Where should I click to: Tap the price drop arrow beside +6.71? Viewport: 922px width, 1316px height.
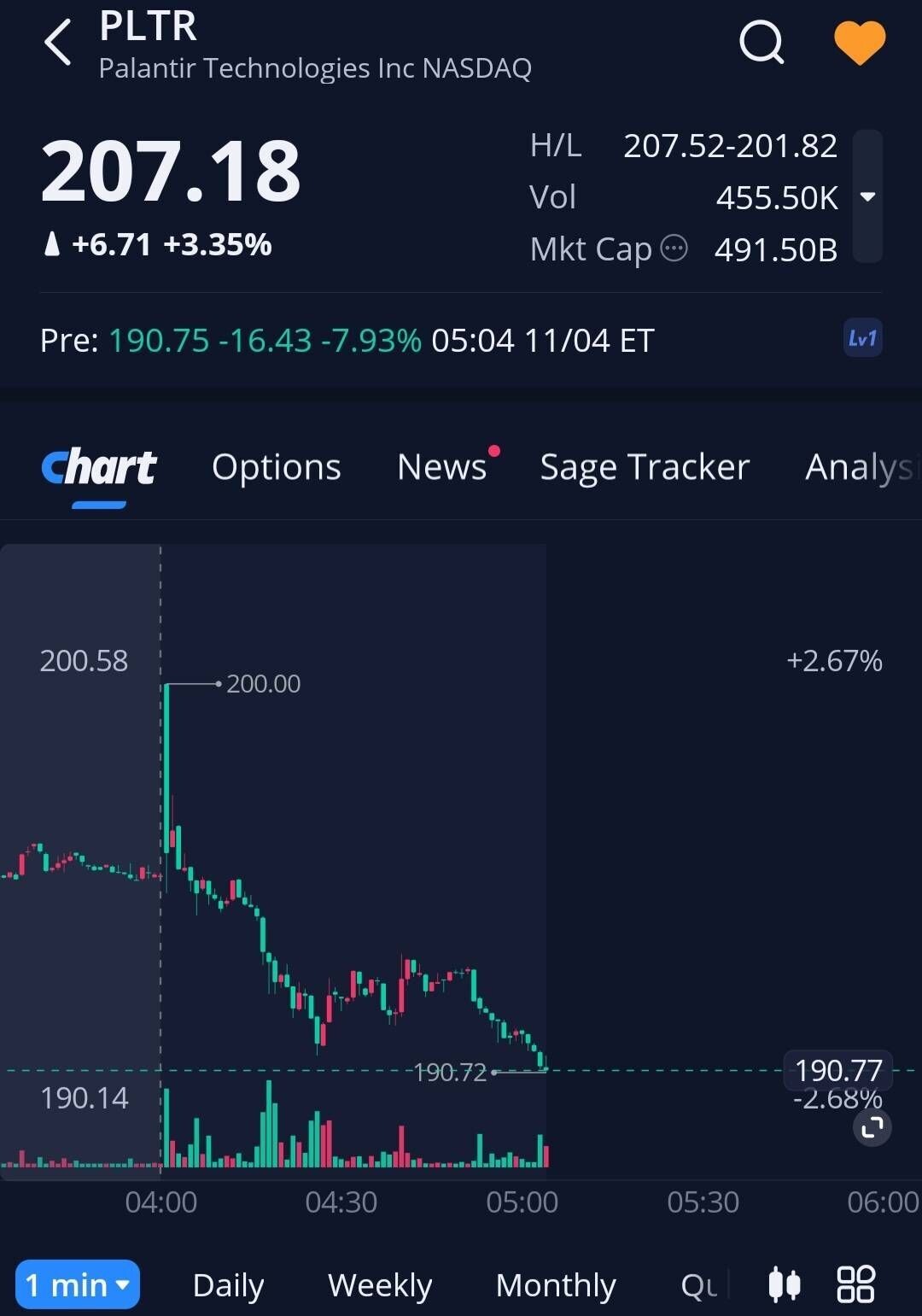pyautogui.click(x=52, y=243)
